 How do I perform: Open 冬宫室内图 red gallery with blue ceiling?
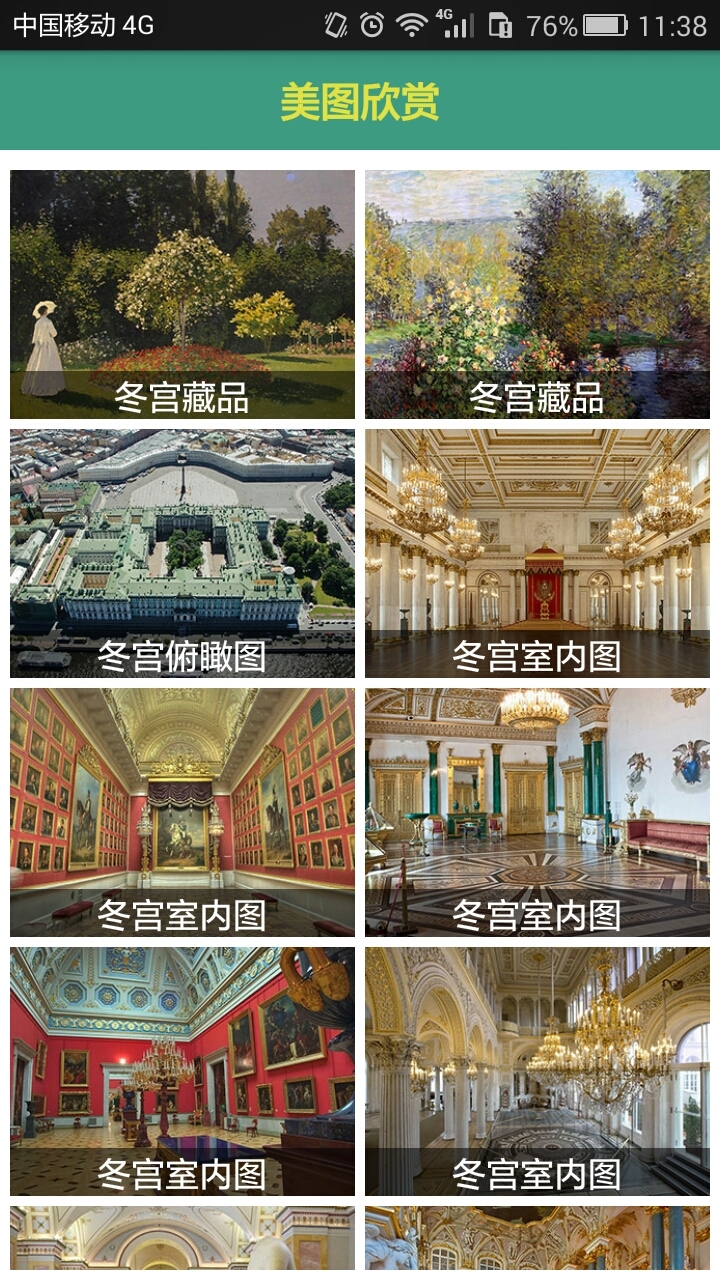tap(182, 1071)
